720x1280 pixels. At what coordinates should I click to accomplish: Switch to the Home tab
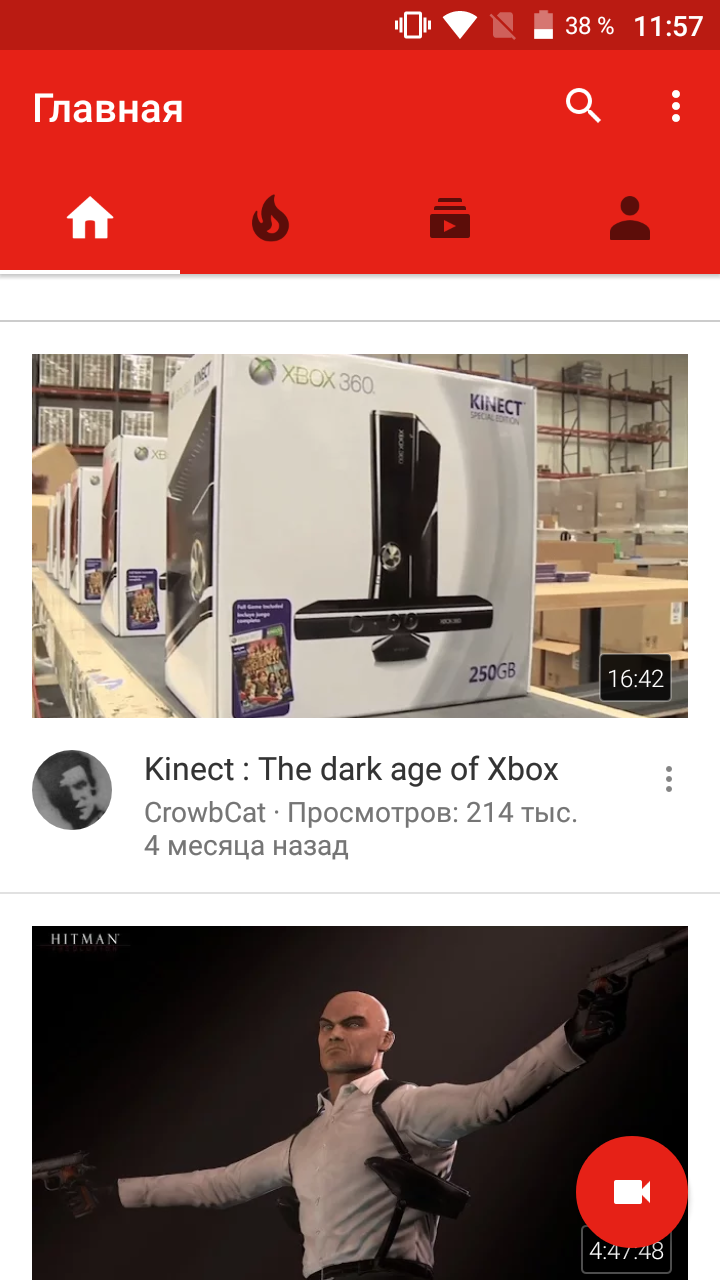click(x=90, y=218)
